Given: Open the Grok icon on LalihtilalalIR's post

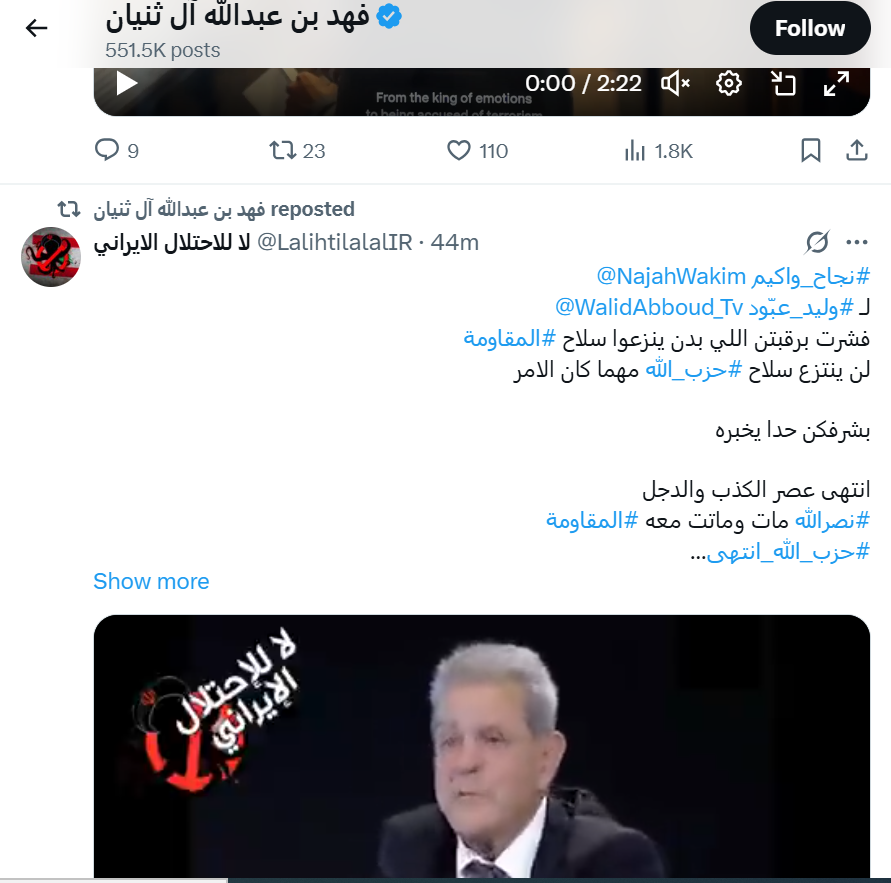Looking at the screenshot, I should (817, 242).
